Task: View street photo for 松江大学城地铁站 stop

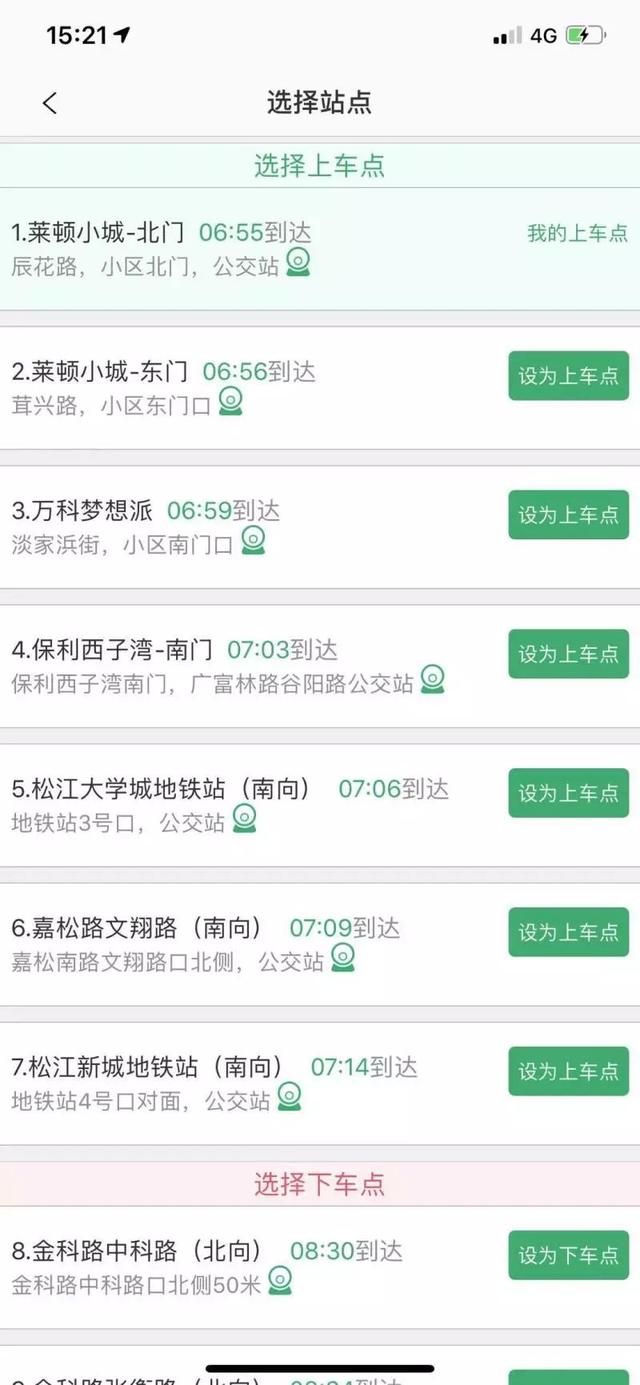Action: click(x=244, y=819)
